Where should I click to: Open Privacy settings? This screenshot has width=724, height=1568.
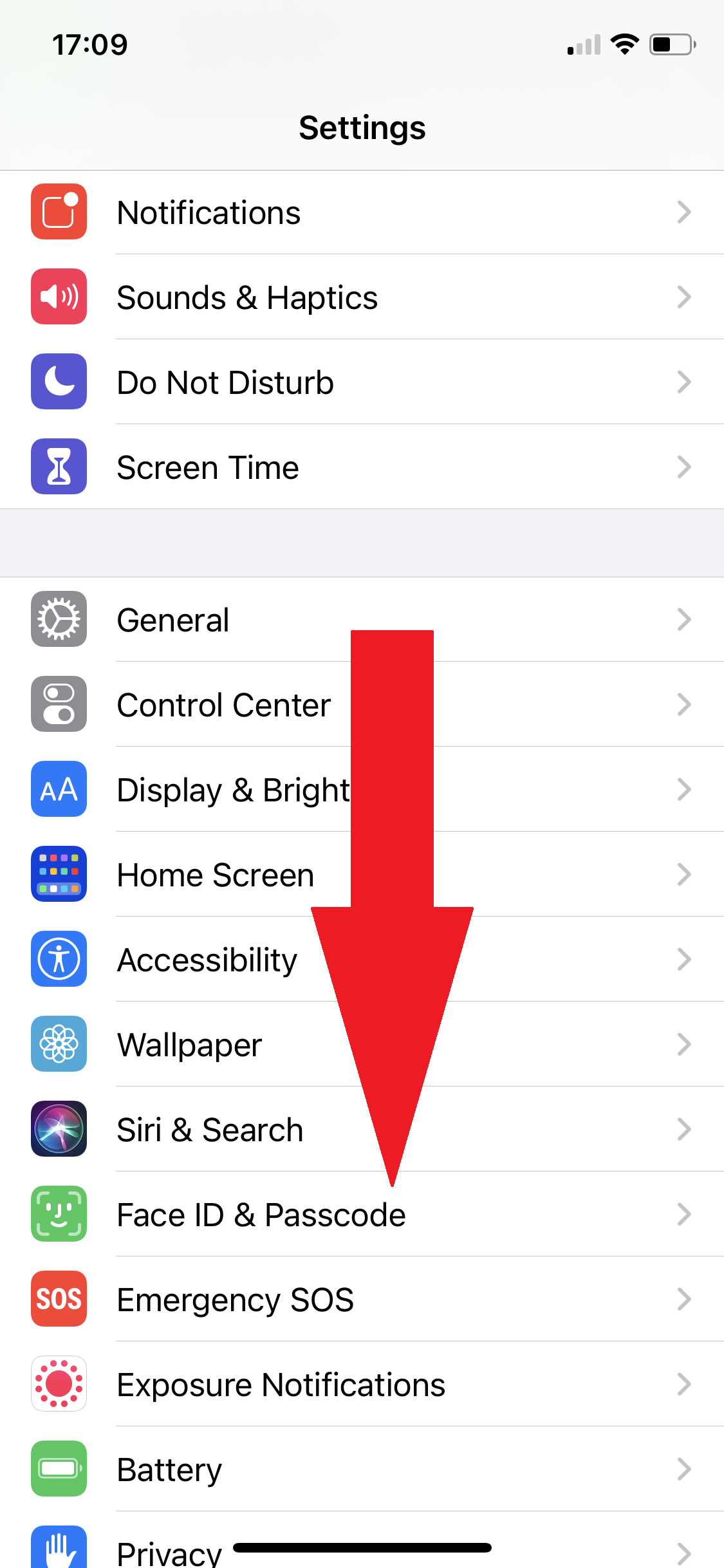click(x=362, y=1541)
